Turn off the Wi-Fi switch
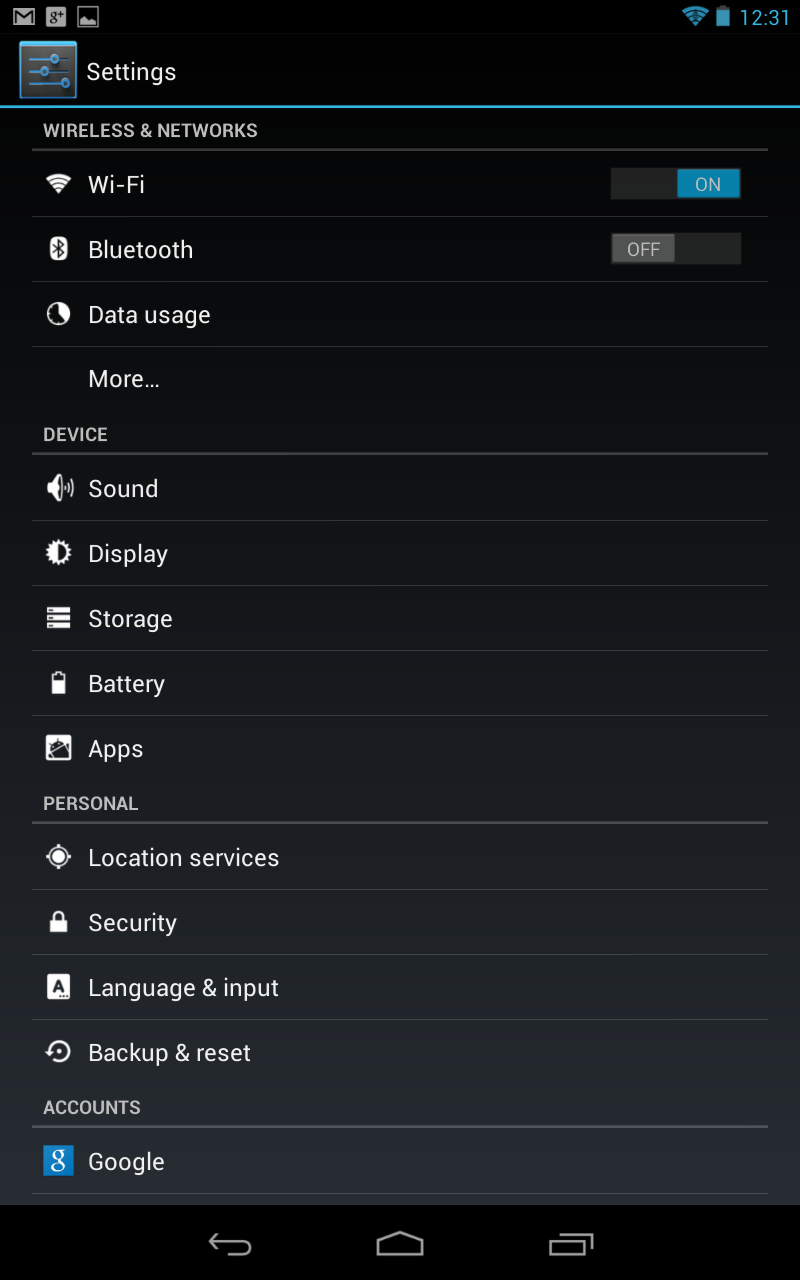Image resolution: width=800 pixels, height=1280 pixels. (676, 184)
